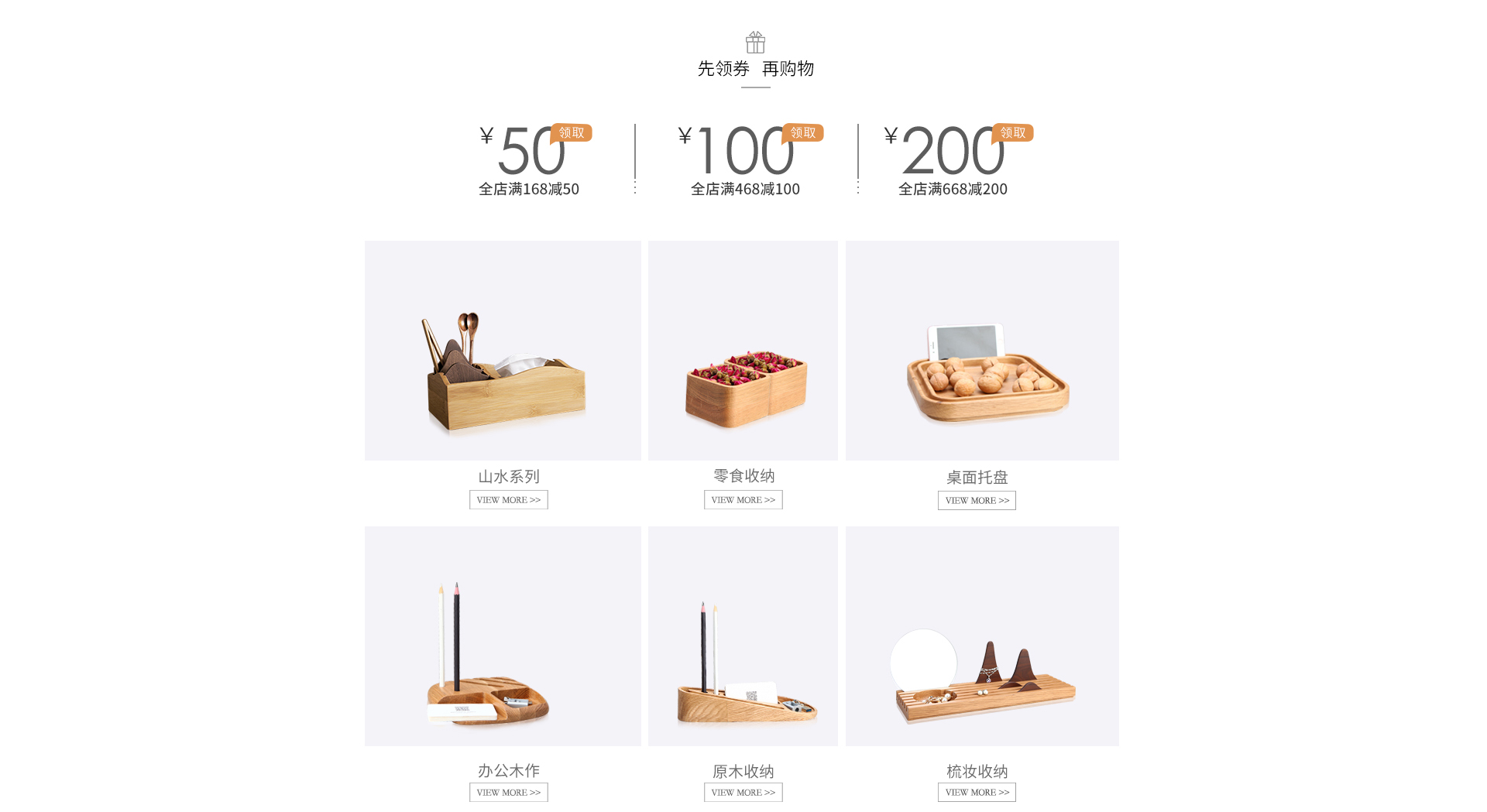This screenshot has width=1487, height=812.
Task: Tap VIEW MORE under 原木收纳
Action: pyautogui.click(x=743, y=793)
